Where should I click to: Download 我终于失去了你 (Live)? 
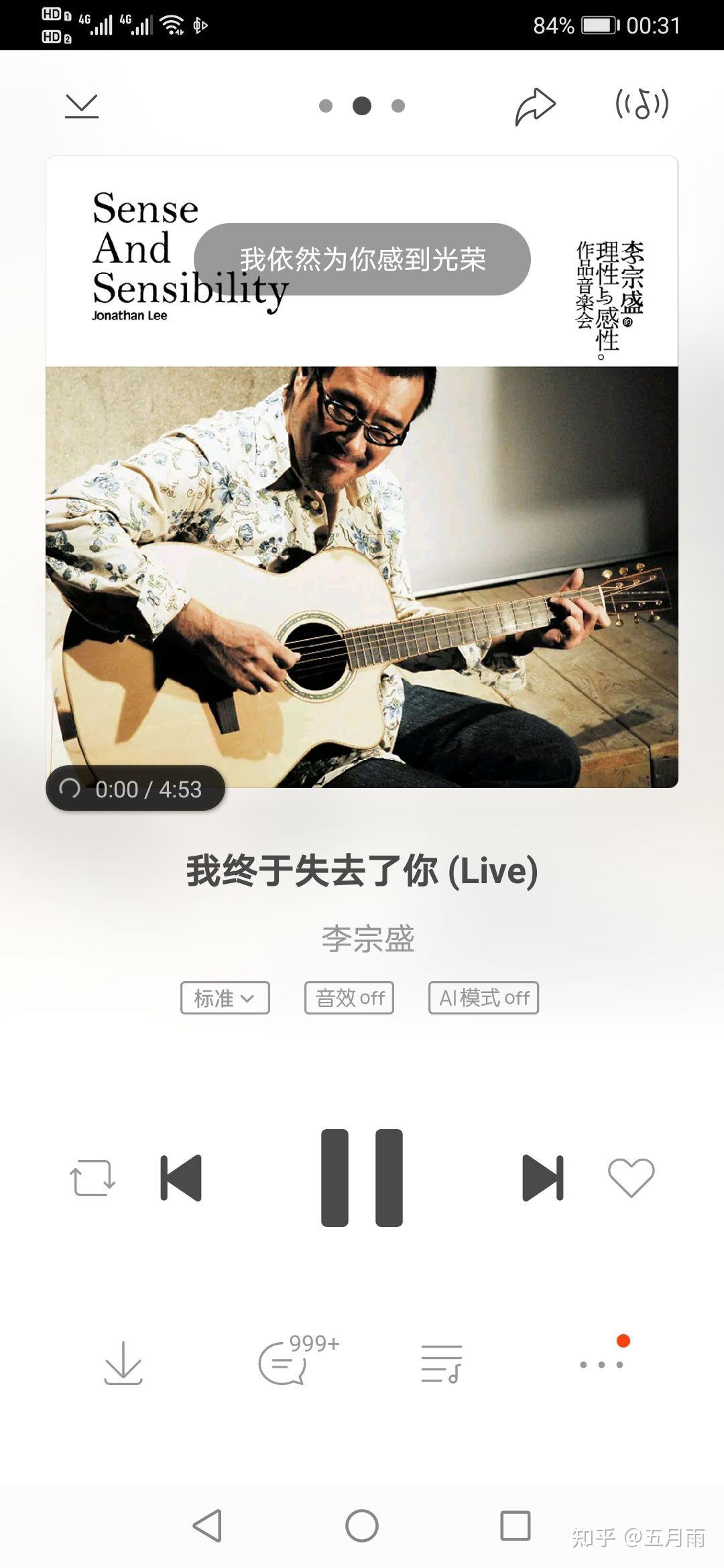tap(123, 1363)
